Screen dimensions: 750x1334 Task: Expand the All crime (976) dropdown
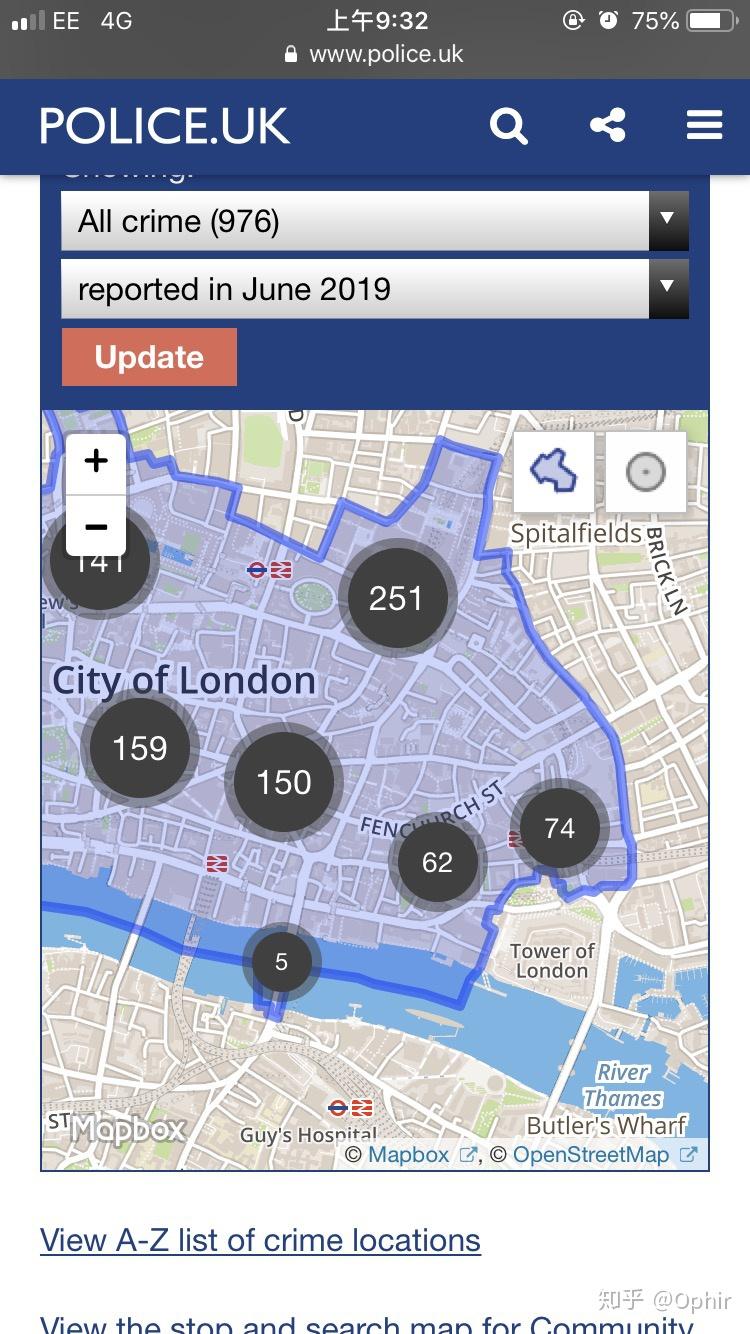click(374, 221)
